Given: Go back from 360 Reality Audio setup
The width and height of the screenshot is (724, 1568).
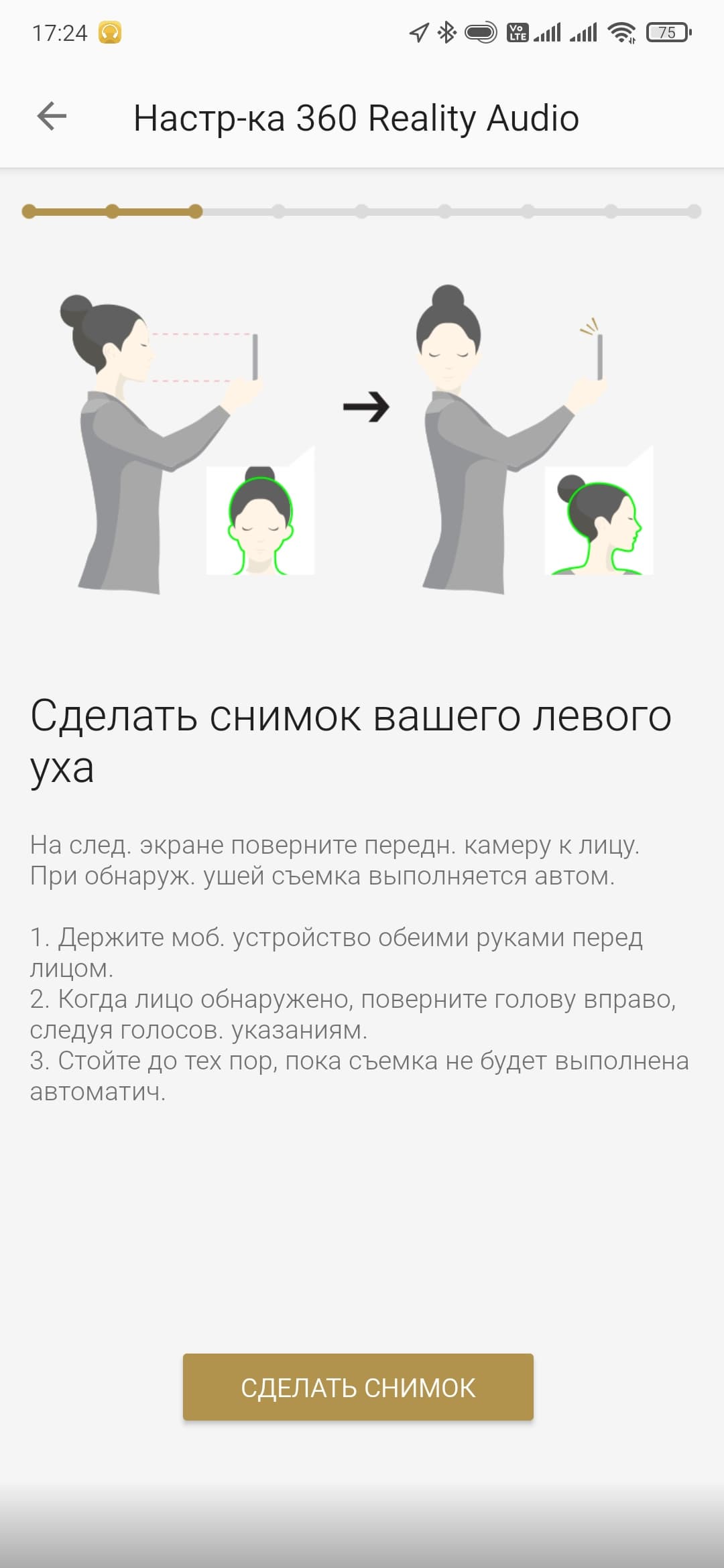Looking at the screenshot, I should point(52,117).
